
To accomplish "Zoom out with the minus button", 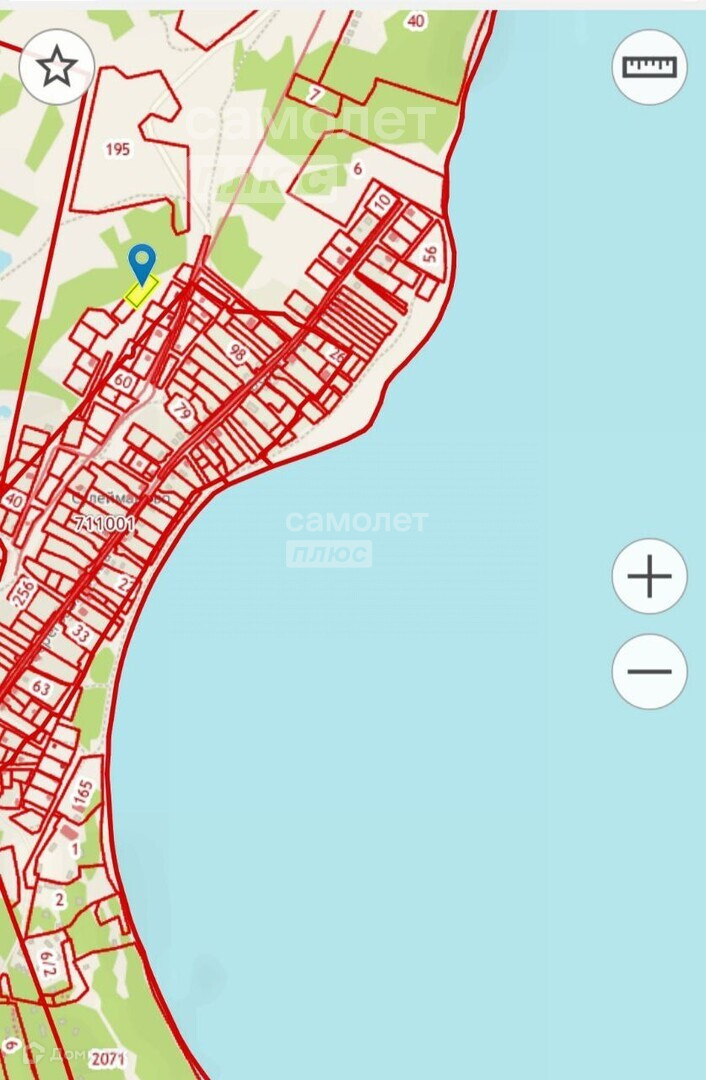I will (649, 671).
